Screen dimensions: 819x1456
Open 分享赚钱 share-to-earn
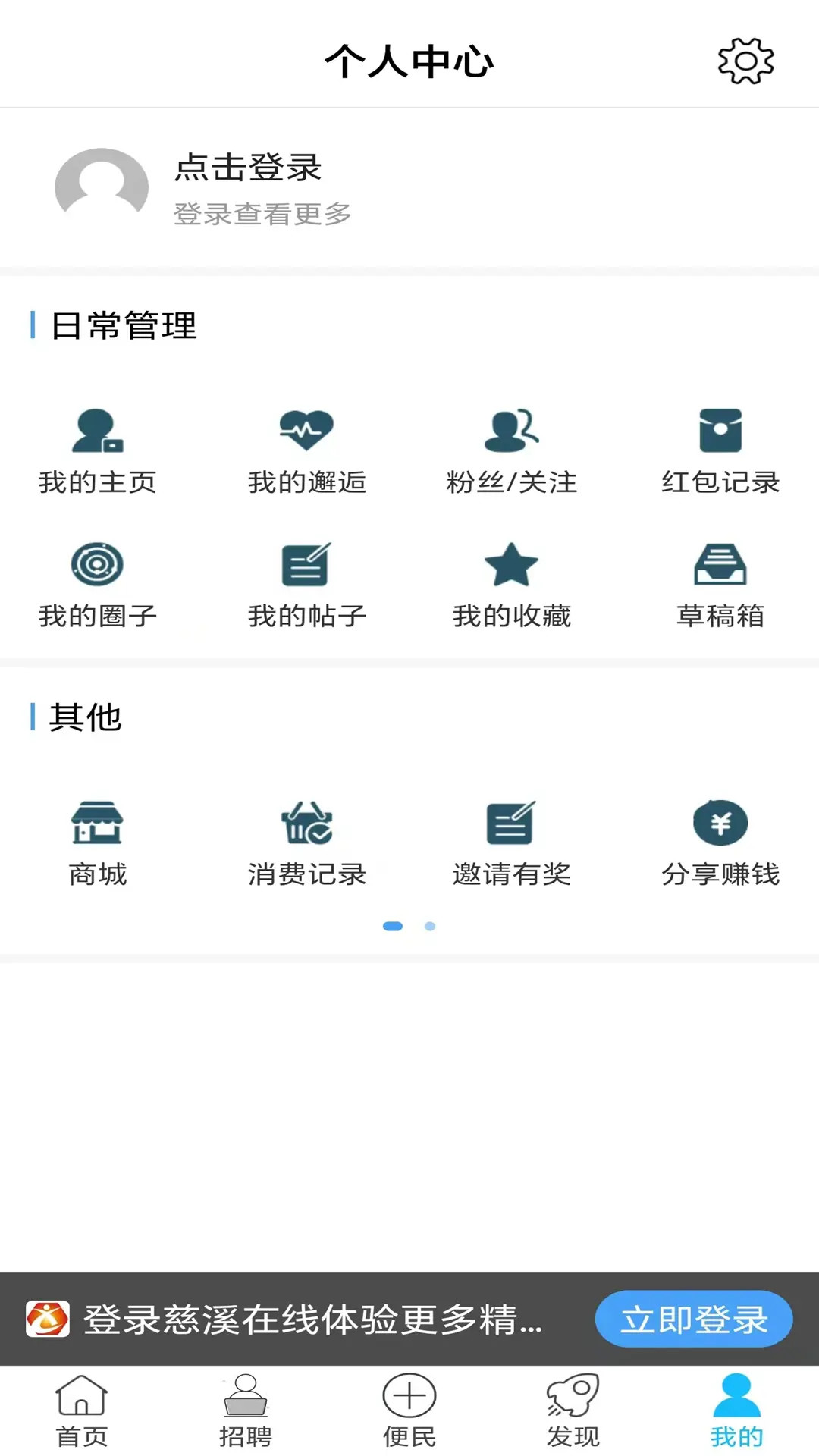click(720, 843)
